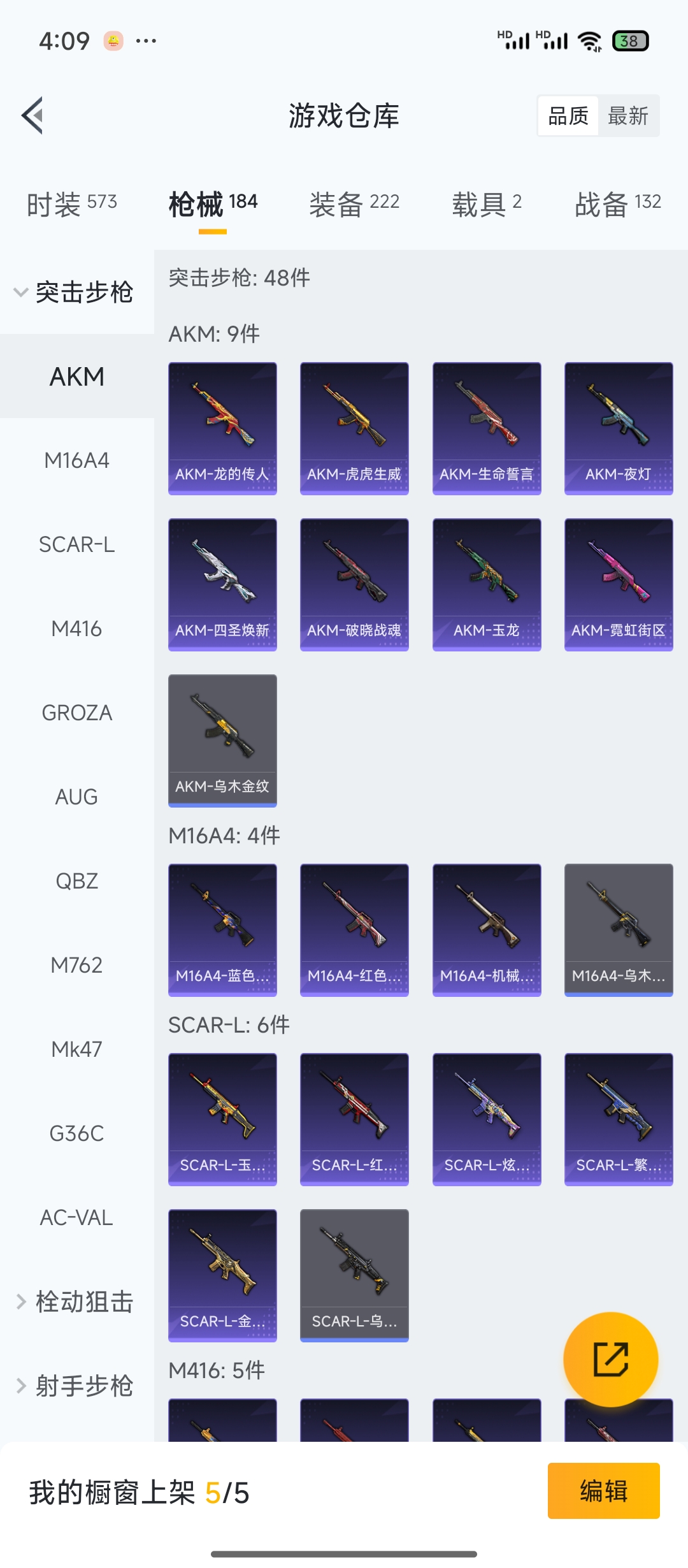Jump to M16A4 in the sidebar
This screenshot has height=1568, width=688.
point(76,460)
